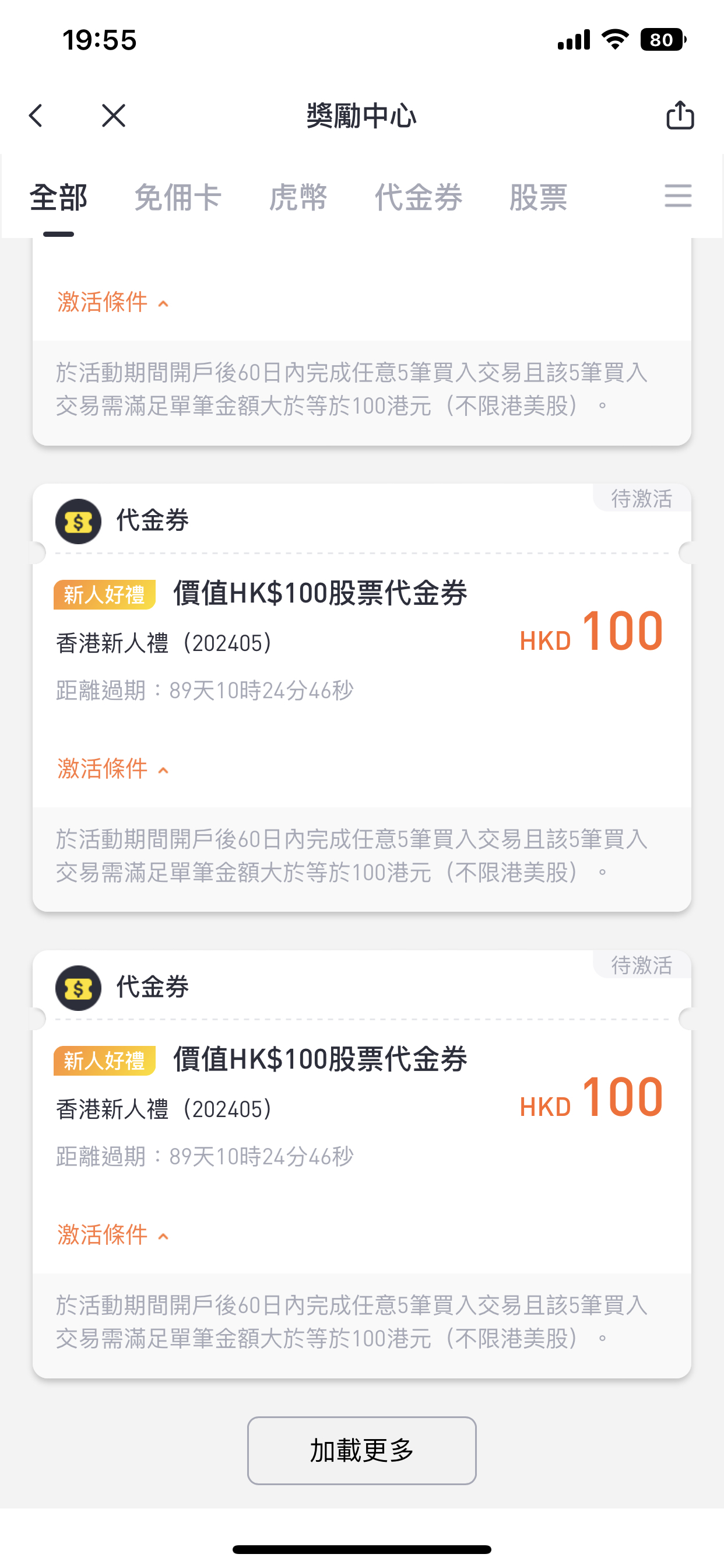Tap the chevron next to topmost 激活條件
The width and height of the screenshot is (724, 1568).
[163, 304]
